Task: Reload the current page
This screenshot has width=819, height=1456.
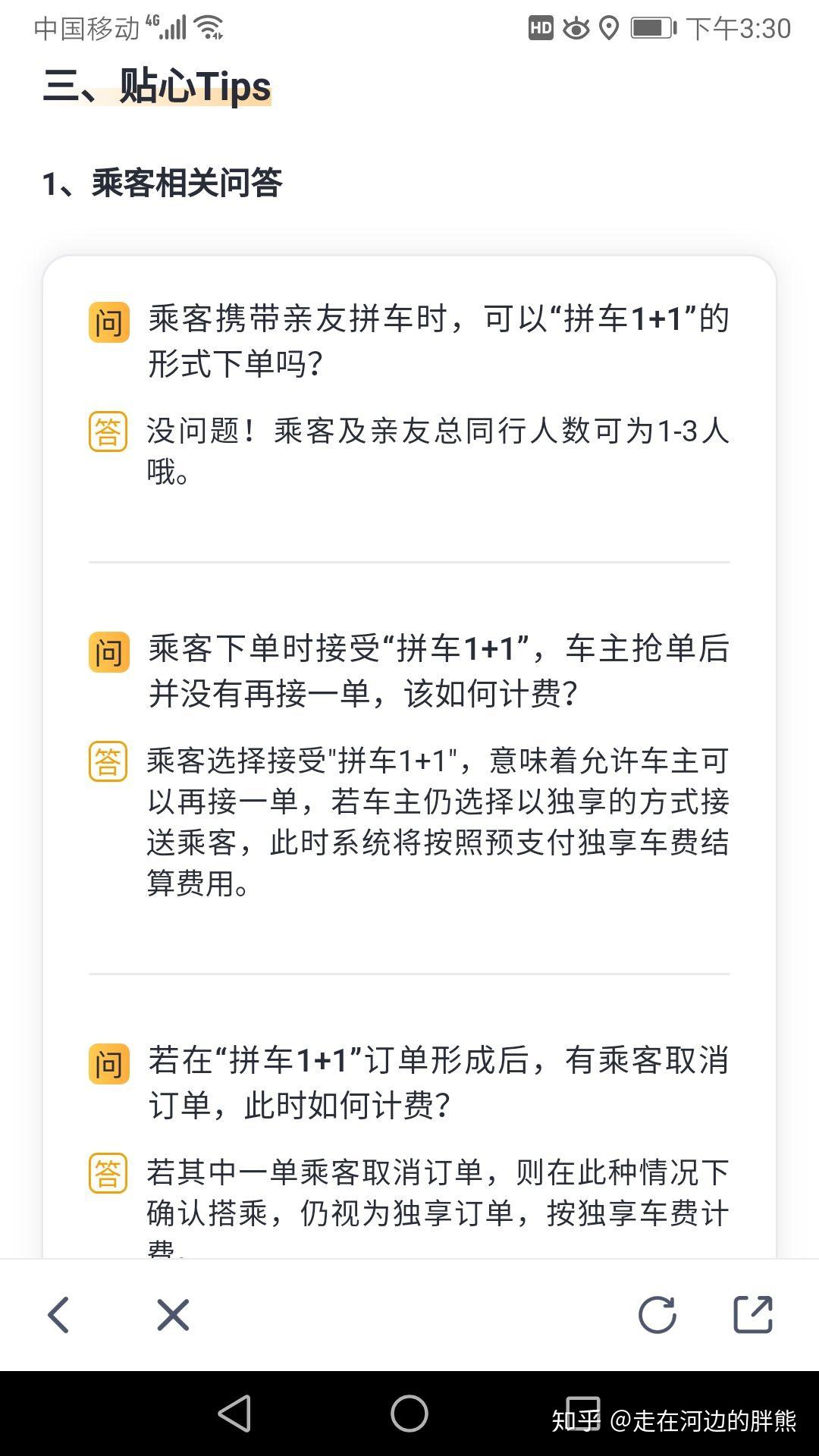Action: click(x=657, y=1314)
